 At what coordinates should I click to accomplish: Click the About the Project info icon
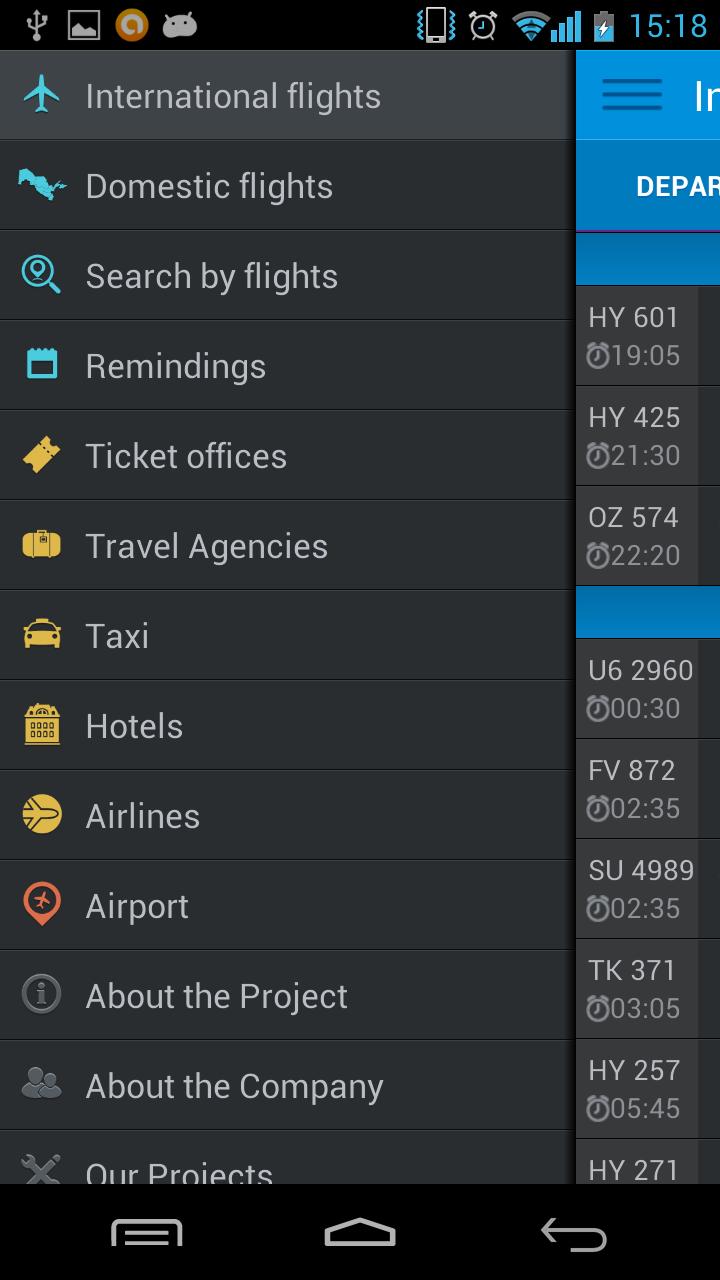[40, 995]
